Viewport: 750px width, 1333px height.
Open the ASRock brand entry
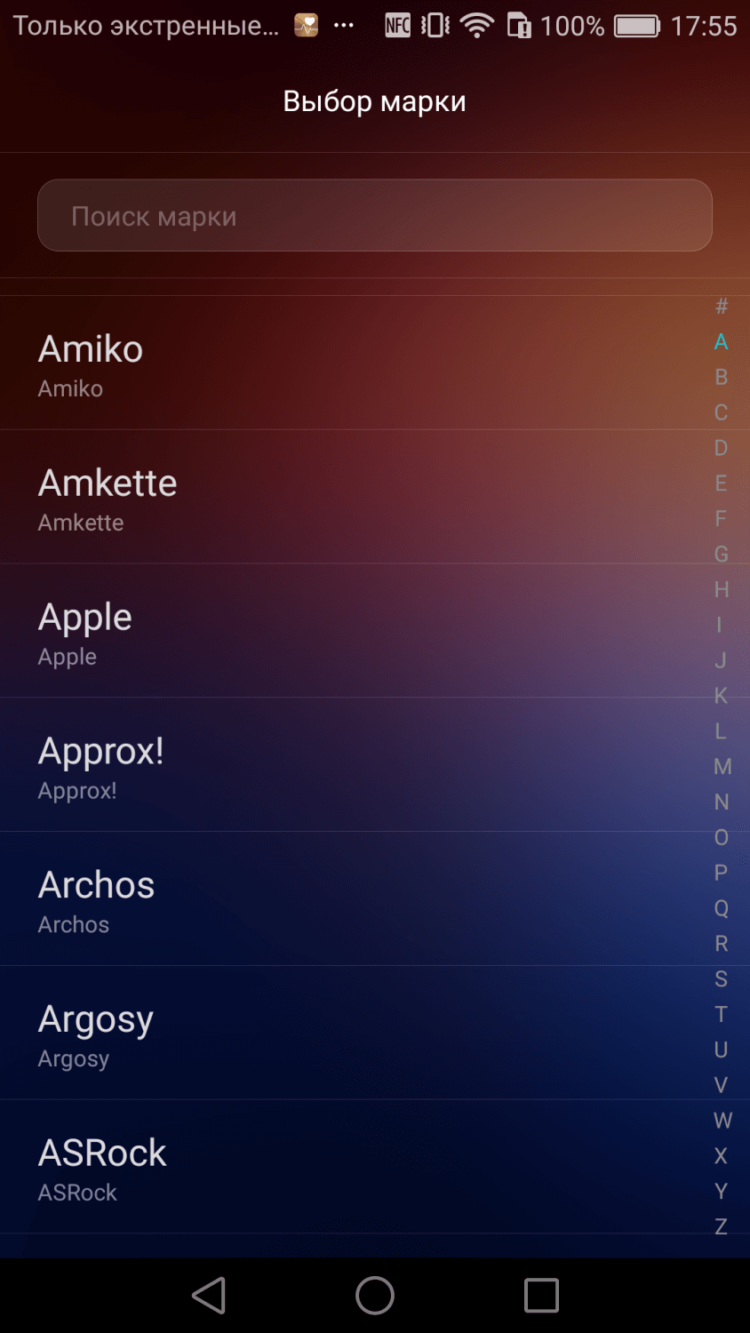point(340,1168)
